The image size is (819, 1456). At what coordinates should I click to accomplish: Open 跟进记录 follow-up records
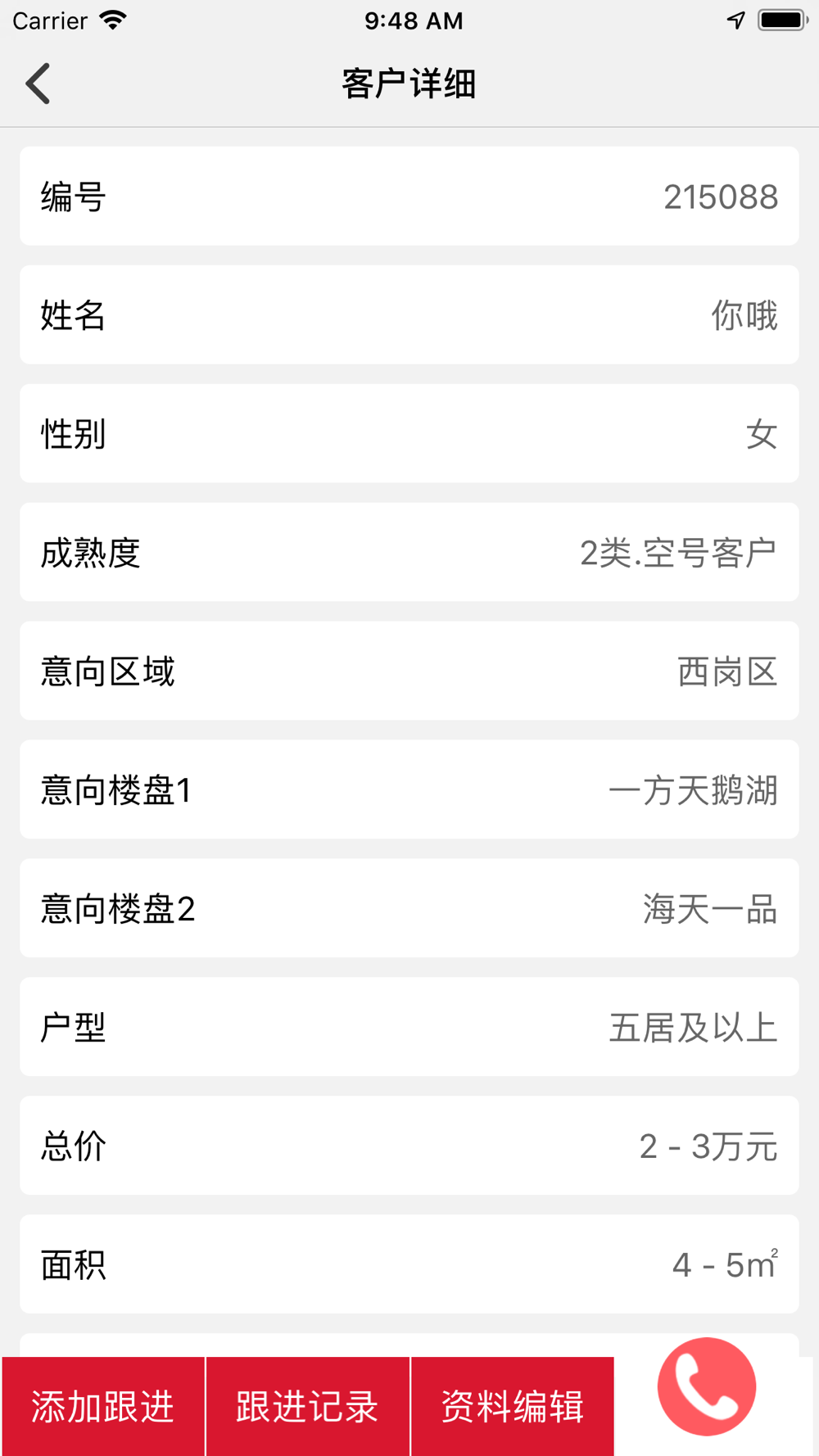coord(308,1406)
